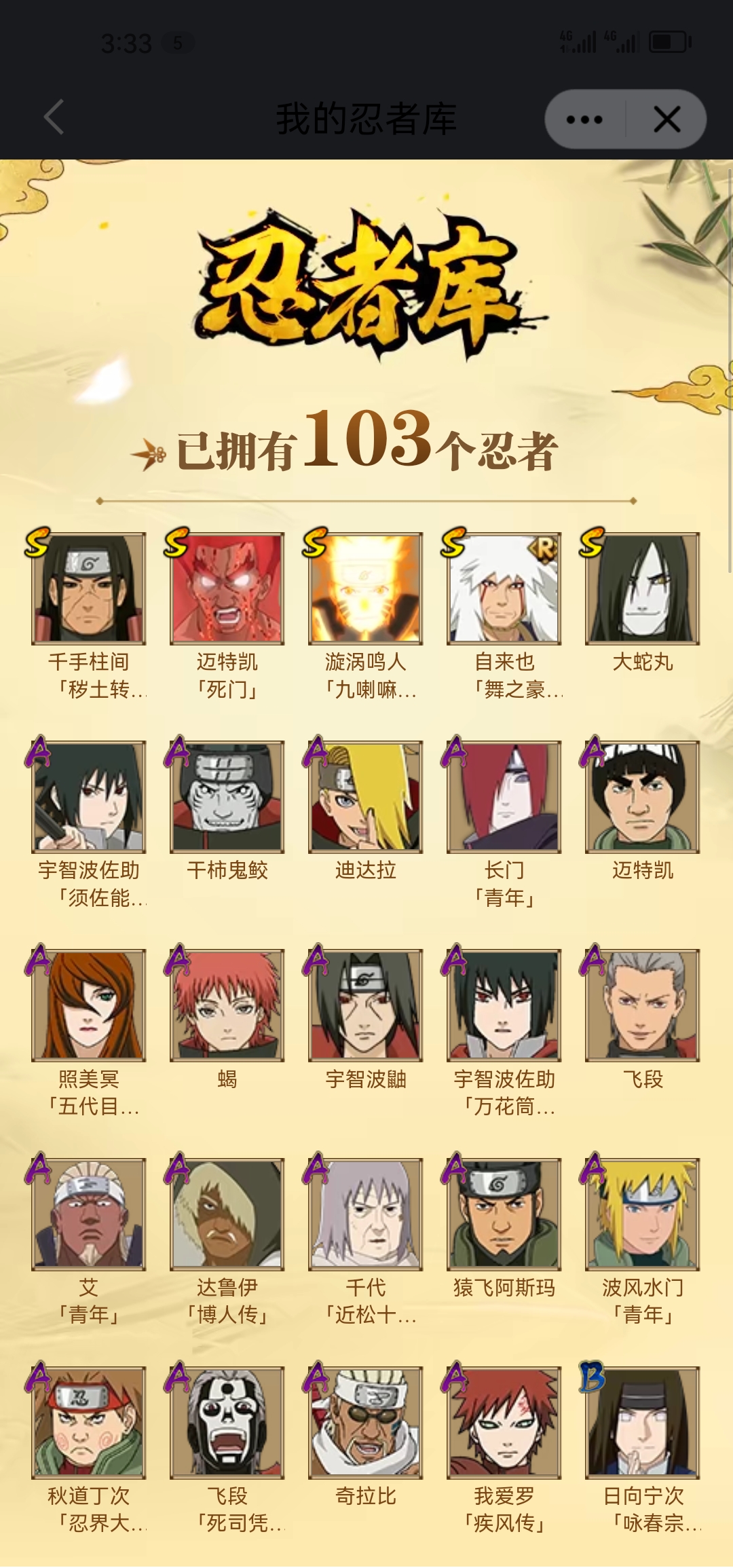Open 漩涡鸣人 ninja portrait
This screenshot has height=1568, width=733.
coord(366,589)
